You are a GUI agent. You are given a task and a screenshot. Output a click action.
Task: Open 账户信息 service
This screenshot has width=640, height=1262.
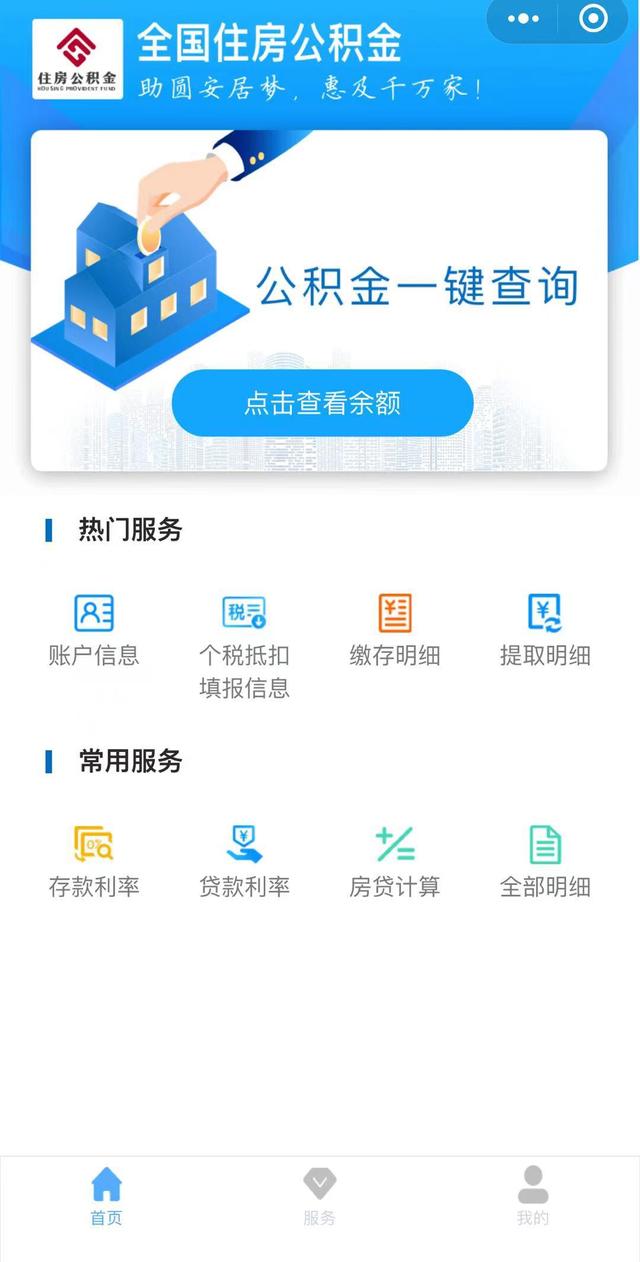[94, 630]
